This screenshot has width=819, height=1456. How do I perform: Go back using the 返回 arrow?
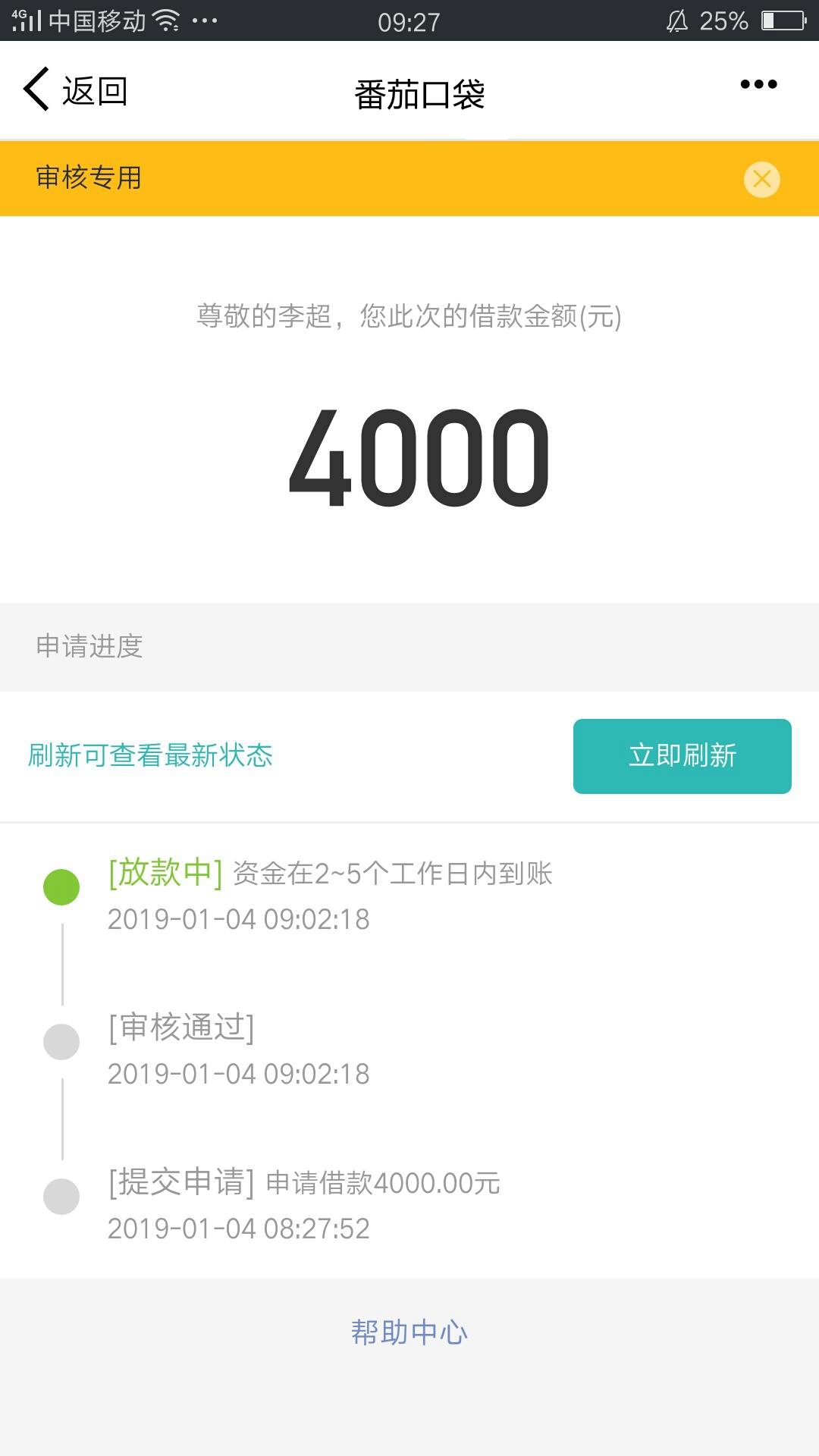(75, 90)
